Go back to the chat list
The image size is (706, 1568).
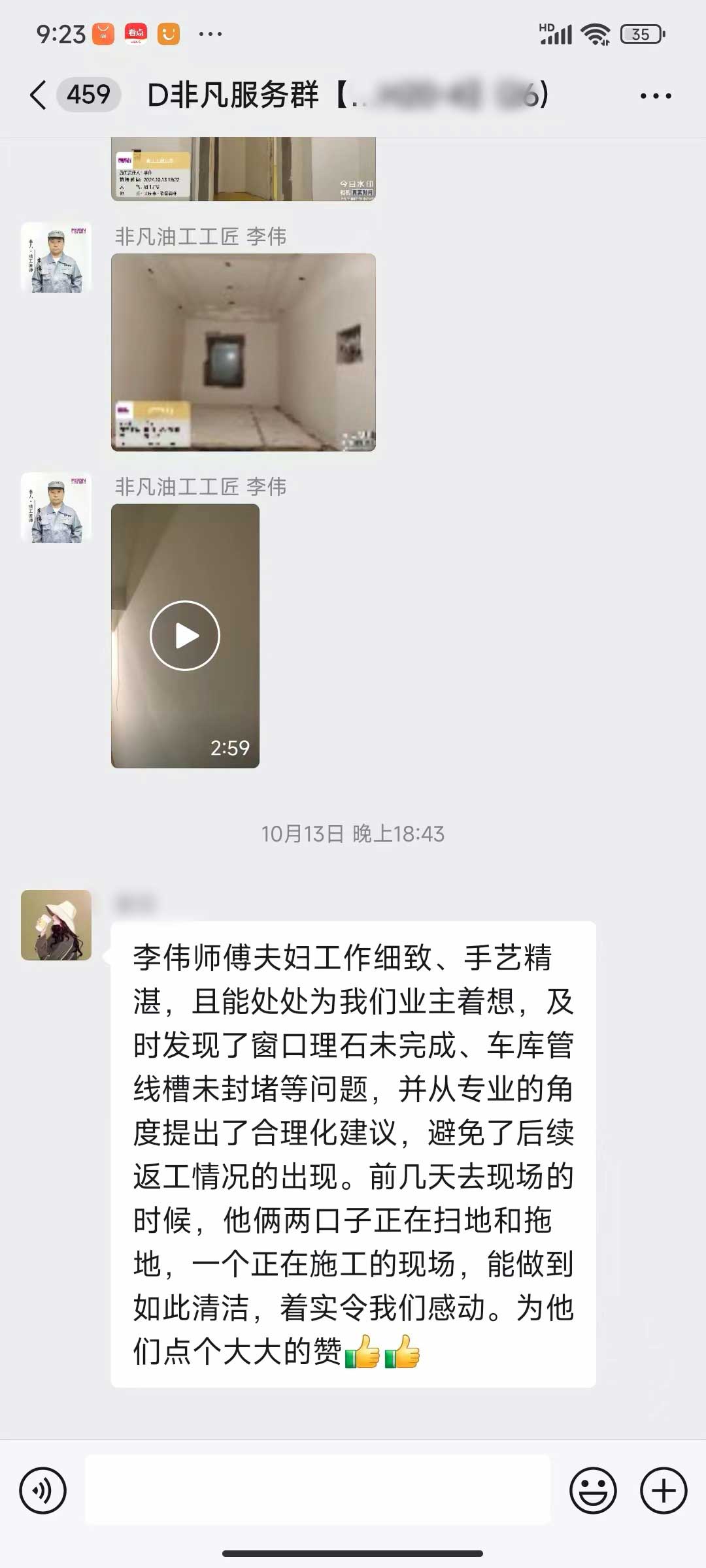pos(39,95)
